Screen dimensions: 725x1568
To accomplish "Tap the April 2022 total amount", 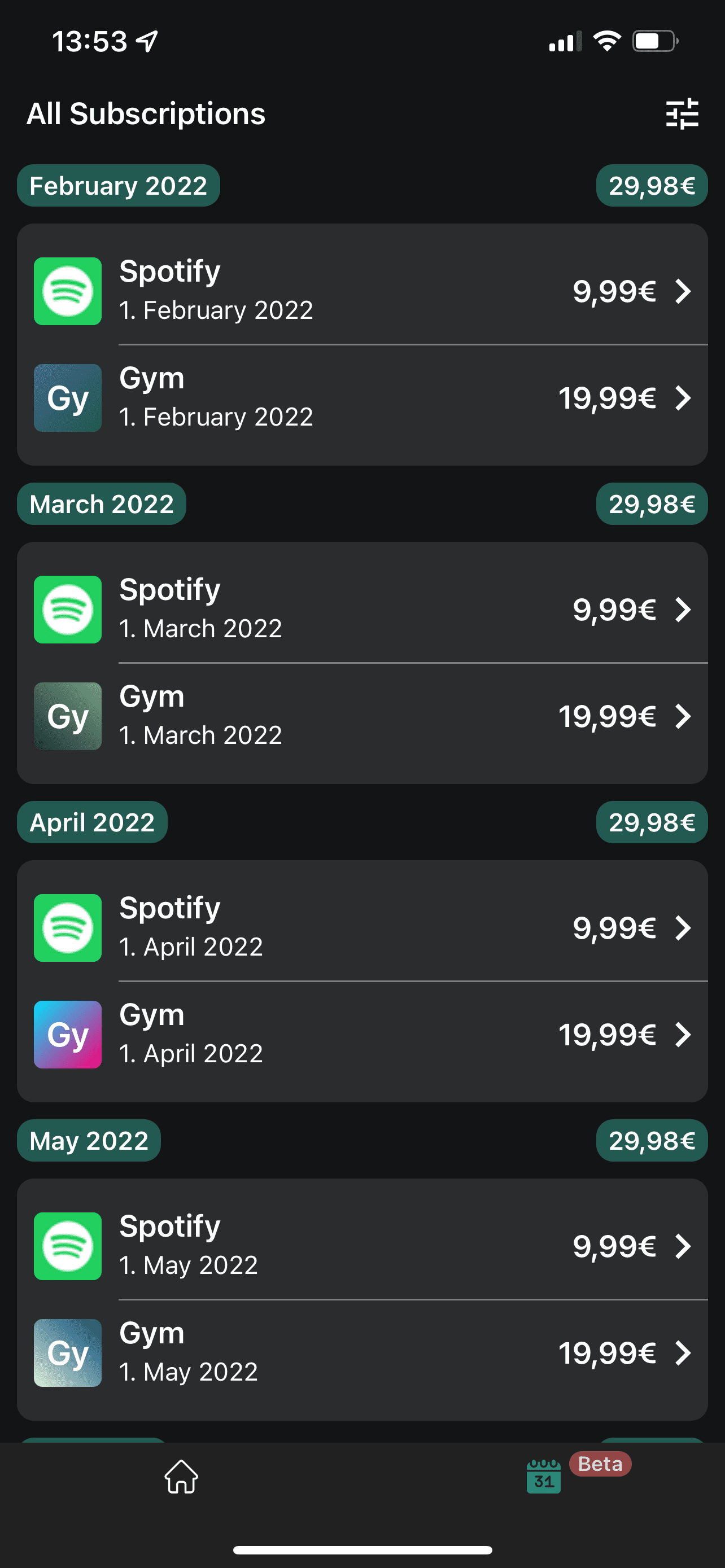I will [x=650, y=822].
